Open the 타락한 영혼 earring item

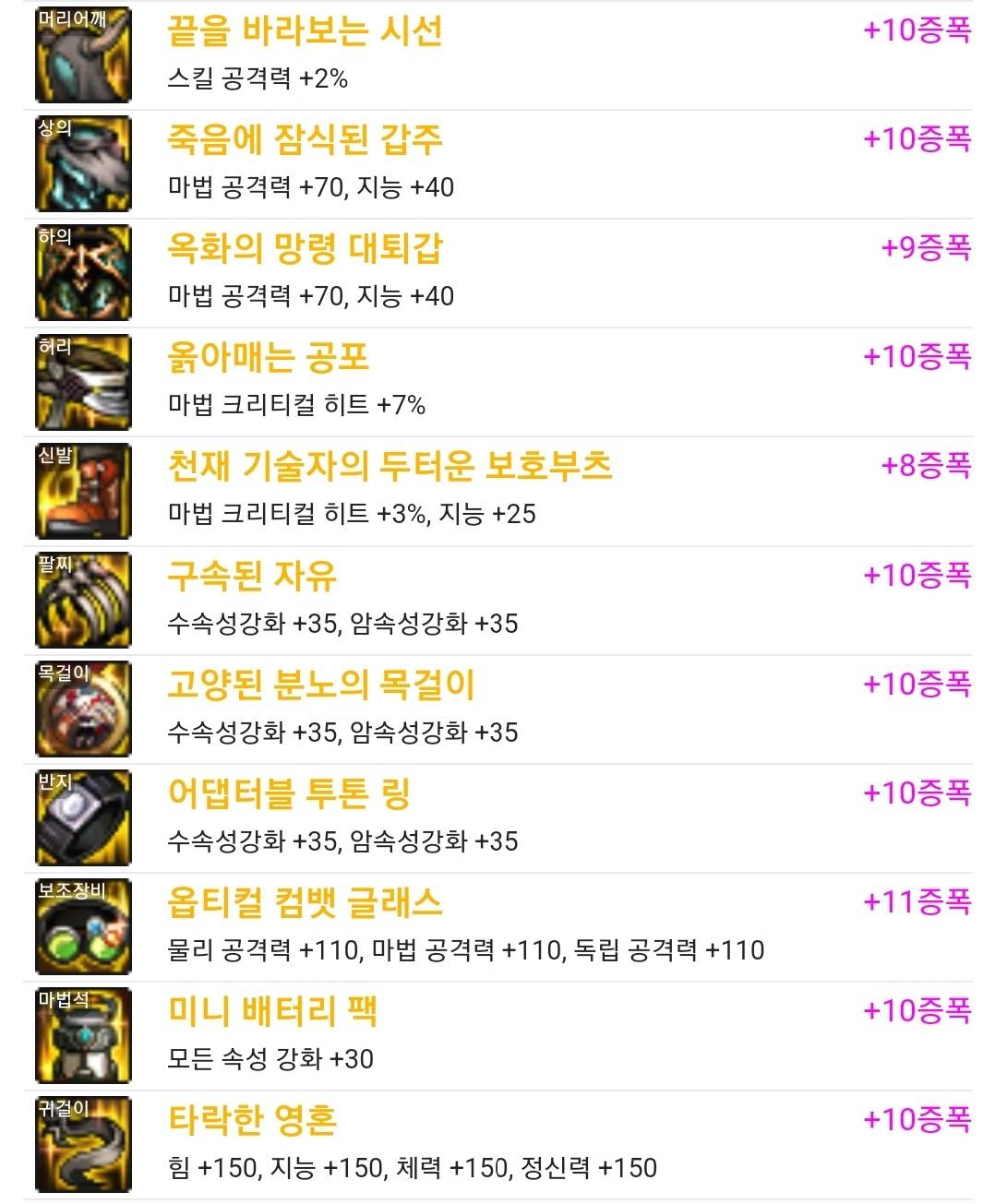pos(252,1121)
